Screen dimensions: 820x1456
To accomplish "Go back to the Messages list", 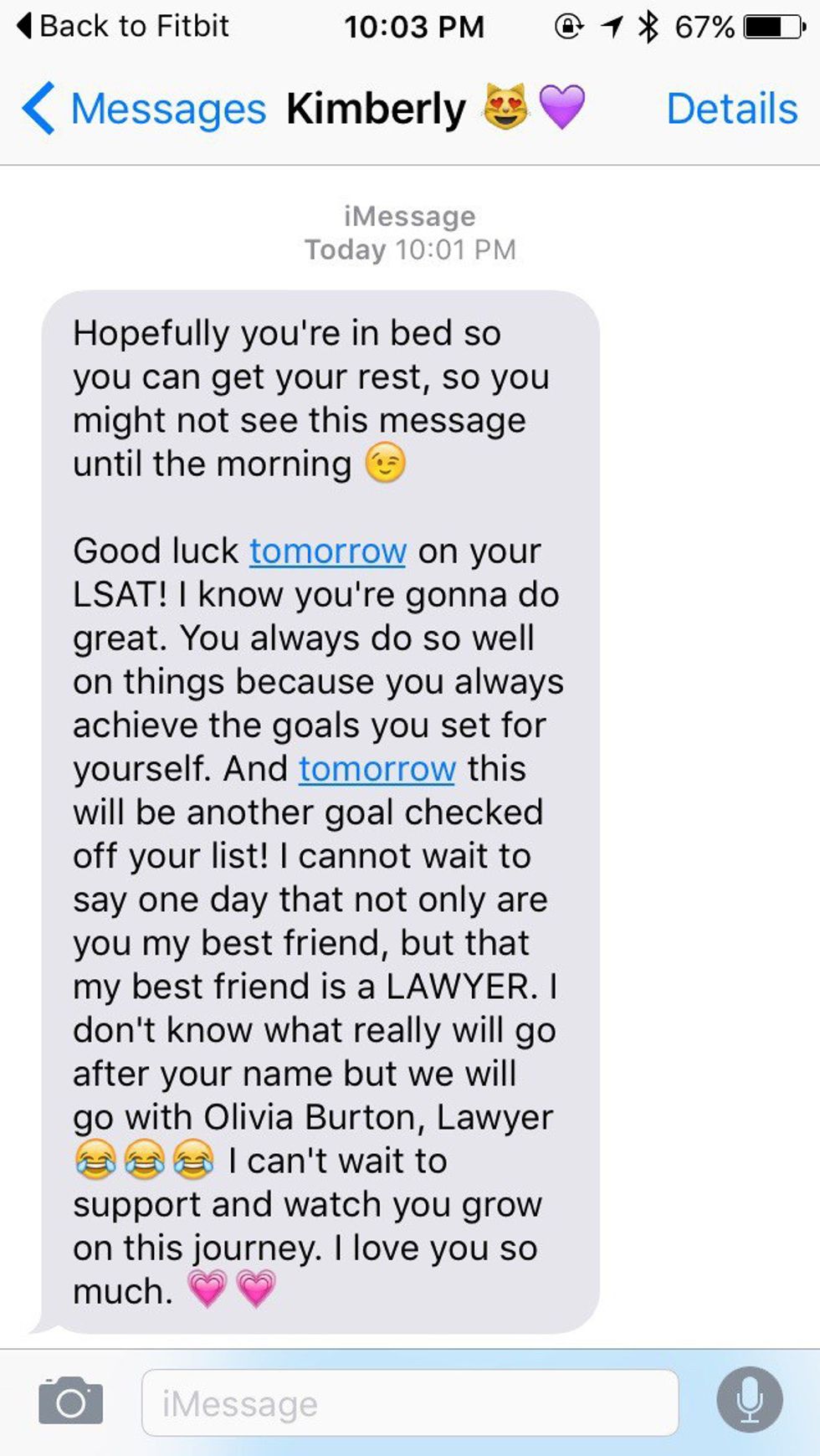I will click(144, 109).
